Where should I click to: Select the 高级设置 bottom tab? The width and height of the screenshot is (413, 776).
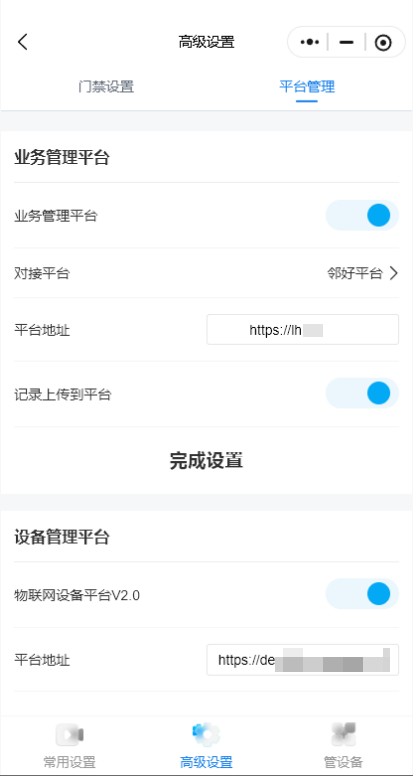[x=206, y=746]
